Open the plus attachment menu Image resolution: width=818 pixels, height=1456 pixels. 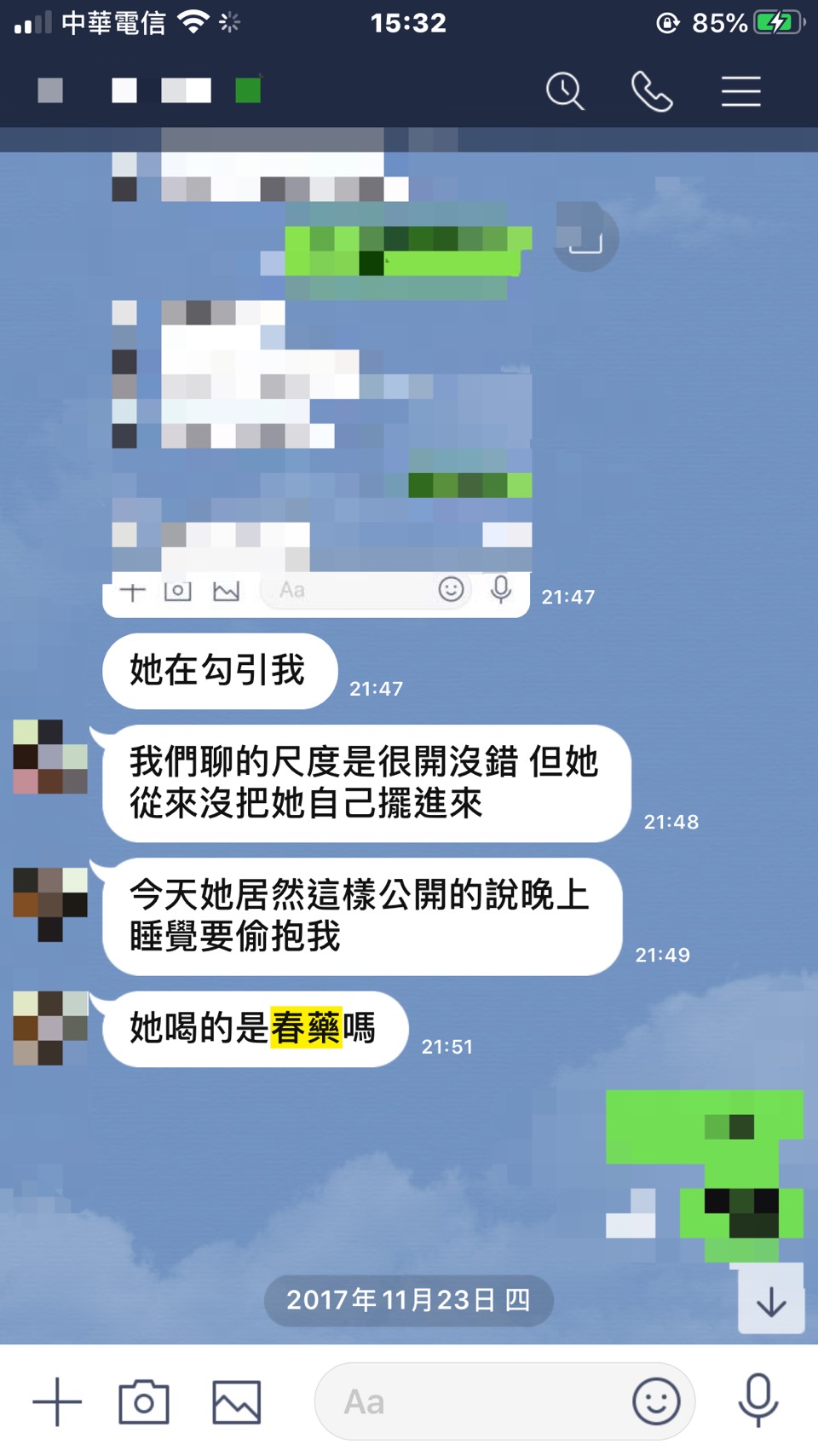point(57,1401)
